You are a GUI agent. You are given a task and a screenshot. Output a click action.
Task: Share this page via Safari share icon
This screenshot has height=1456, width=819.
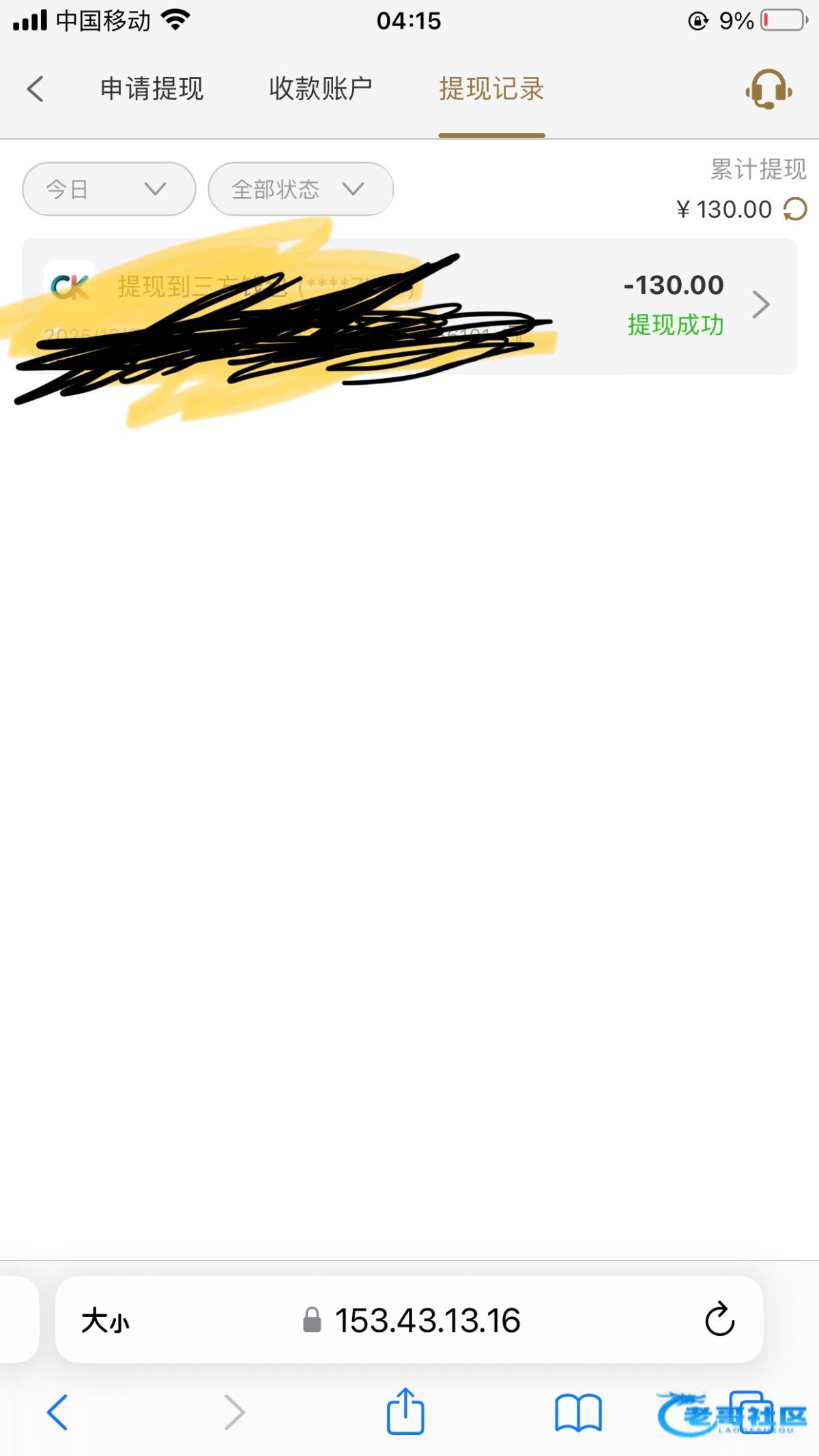tap(405, 1412)
